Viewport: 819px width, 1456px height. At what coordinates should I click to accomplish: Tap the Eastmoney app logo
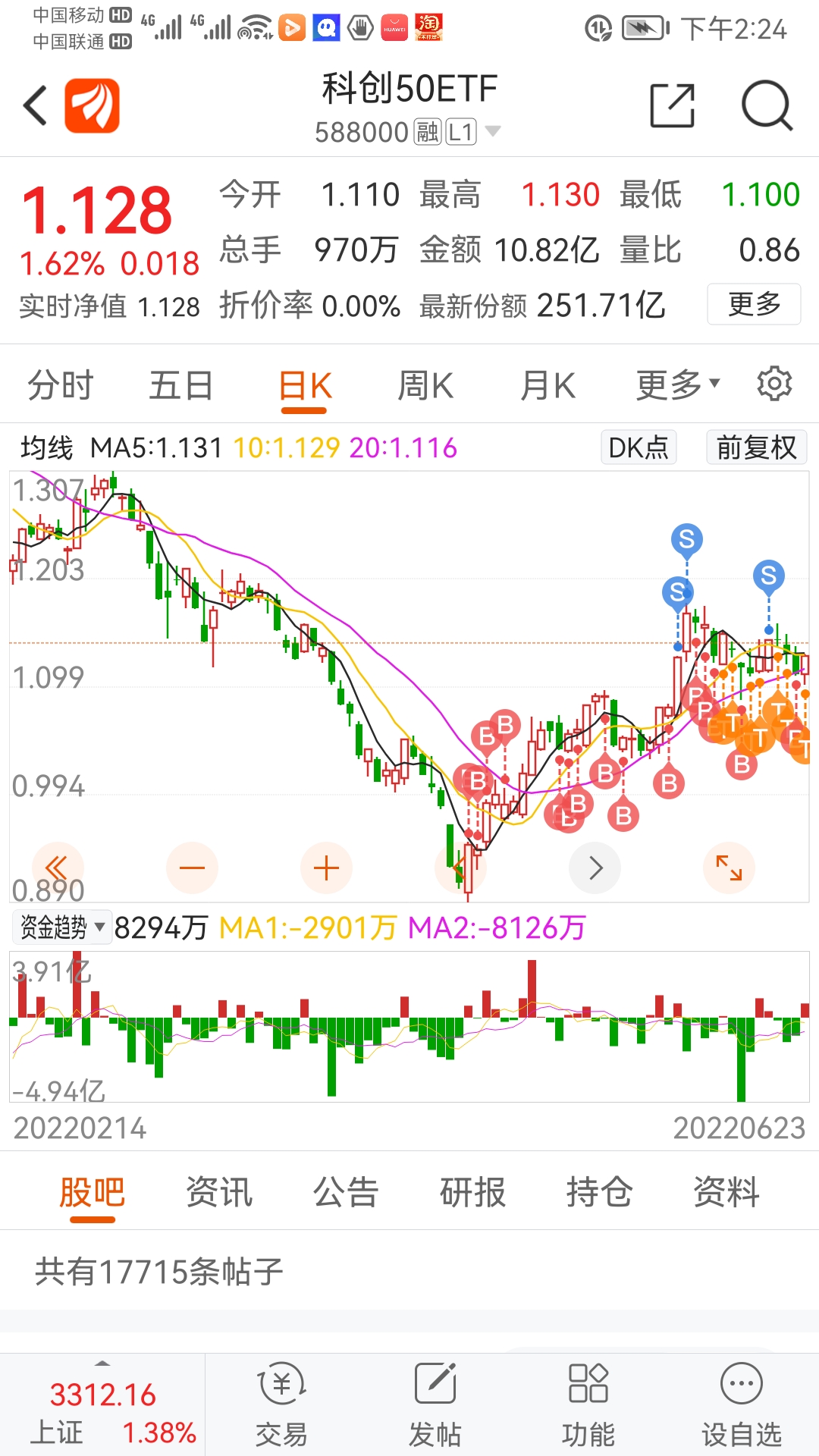coord(91,105)
